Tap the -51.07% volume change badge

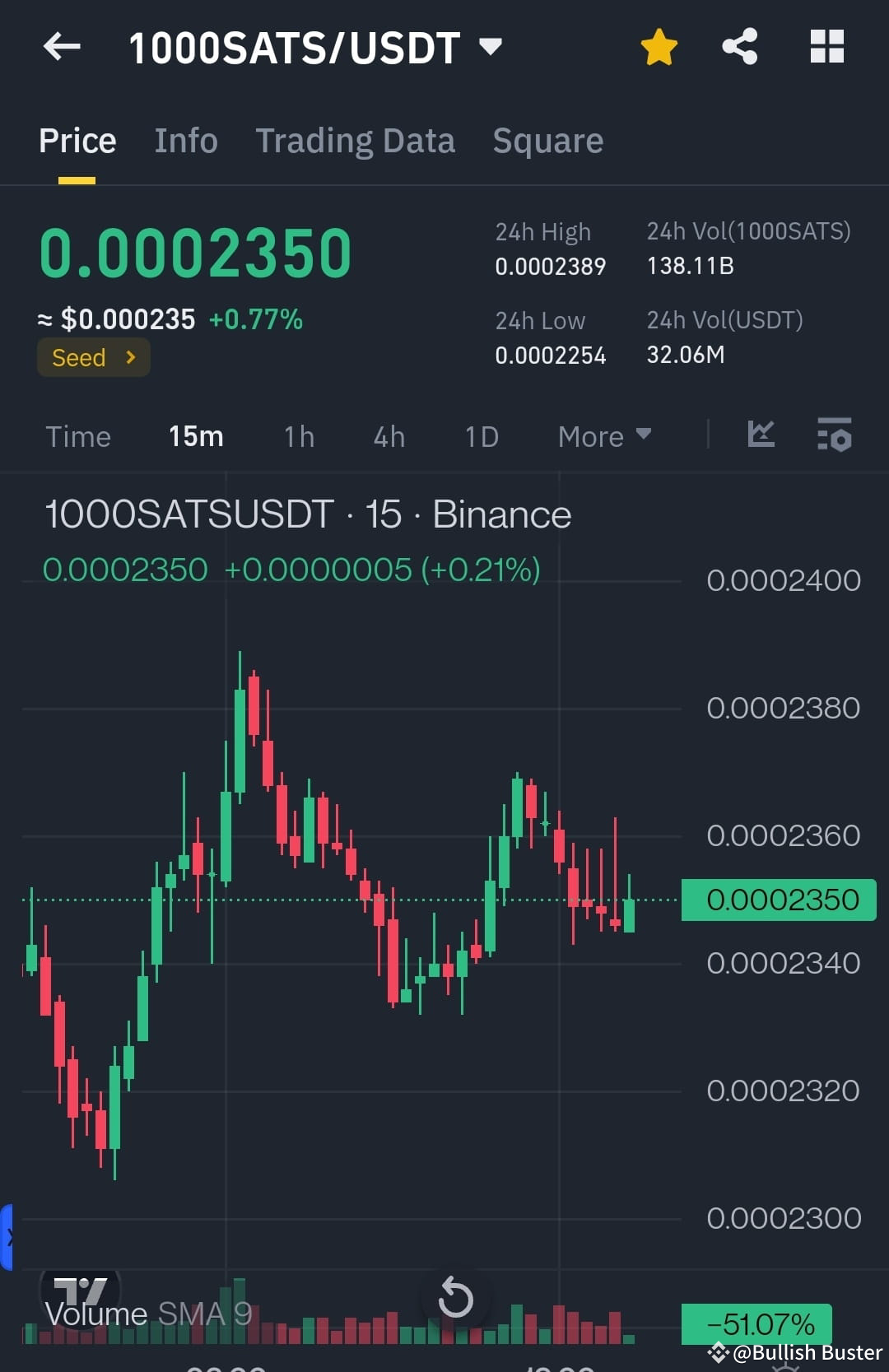pos(758,1323)
